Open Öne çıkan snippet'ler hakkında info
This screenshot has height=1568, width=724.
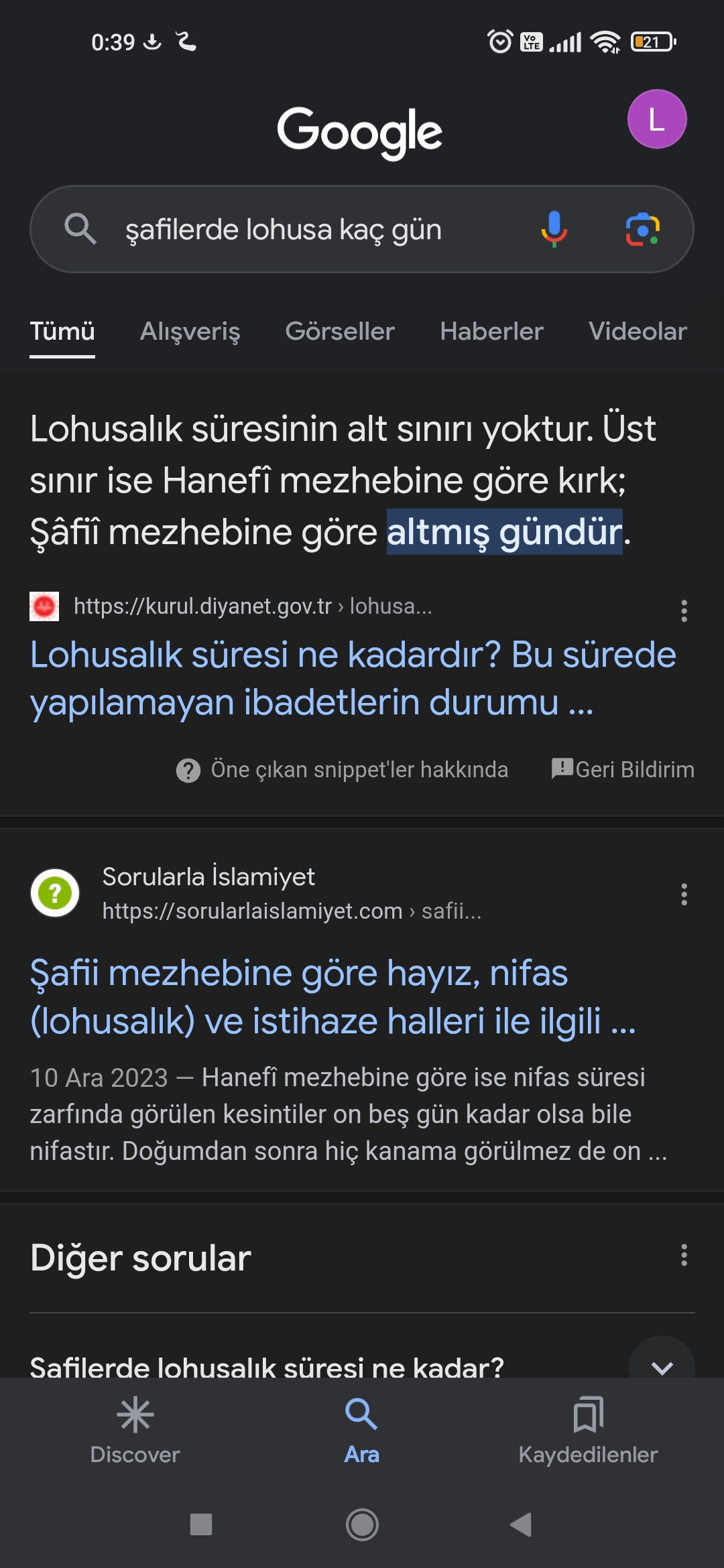coord(343,770)
